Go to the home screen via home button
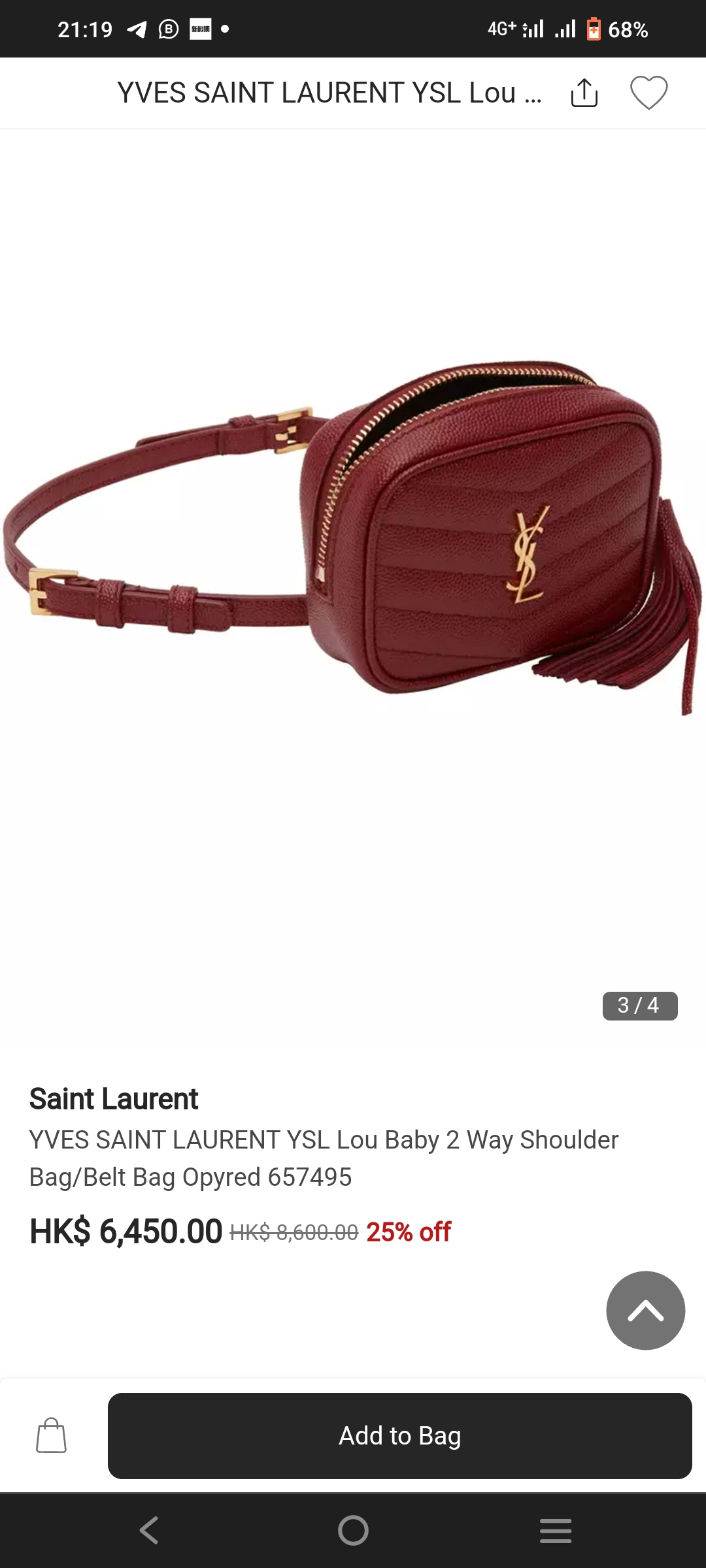706x1568 pixels. pos(353,1530)
